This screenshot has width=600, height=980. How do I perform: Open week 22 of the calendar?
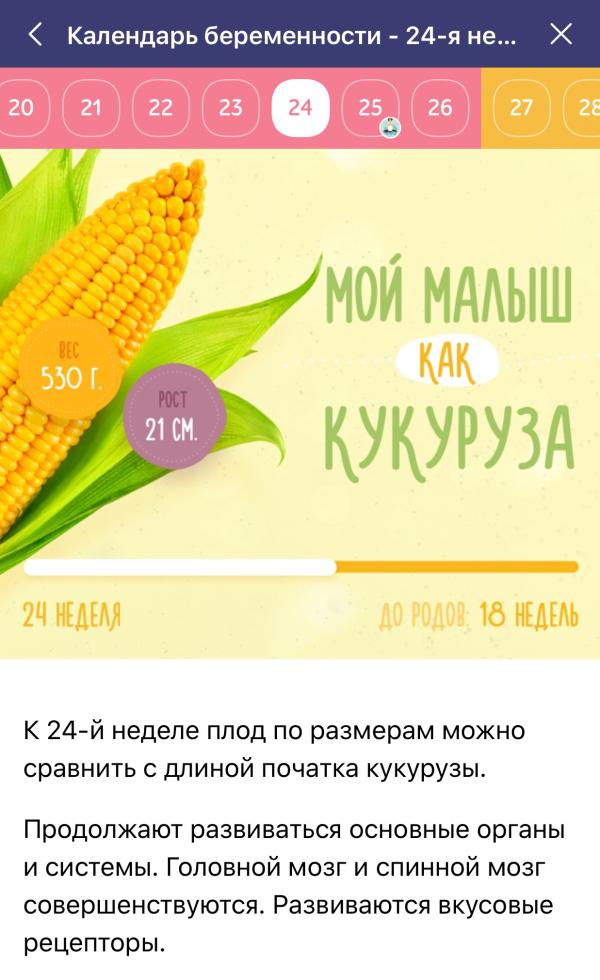[161, 108]
